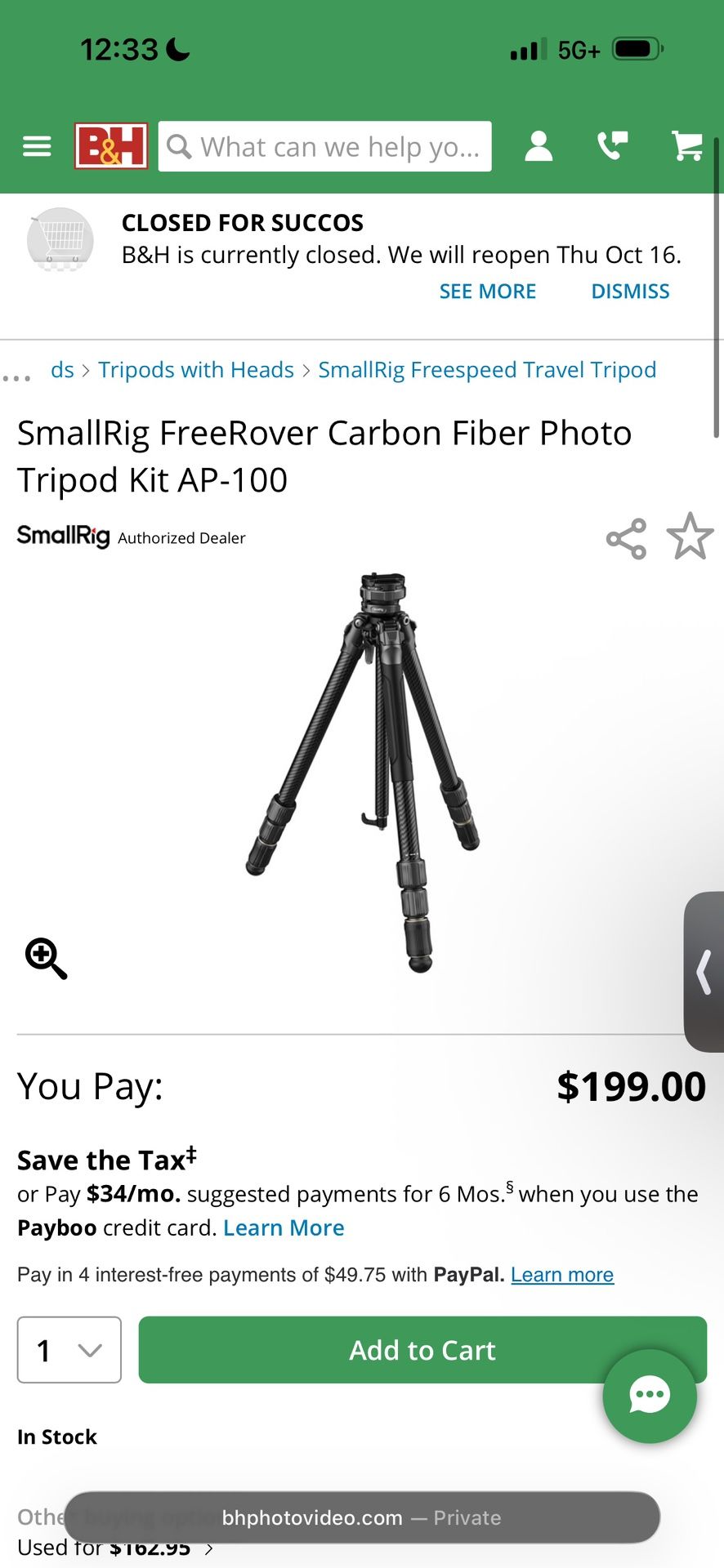Zoom into the product image
This screenshot has width=724, height=1568.
tap(46, 958)
